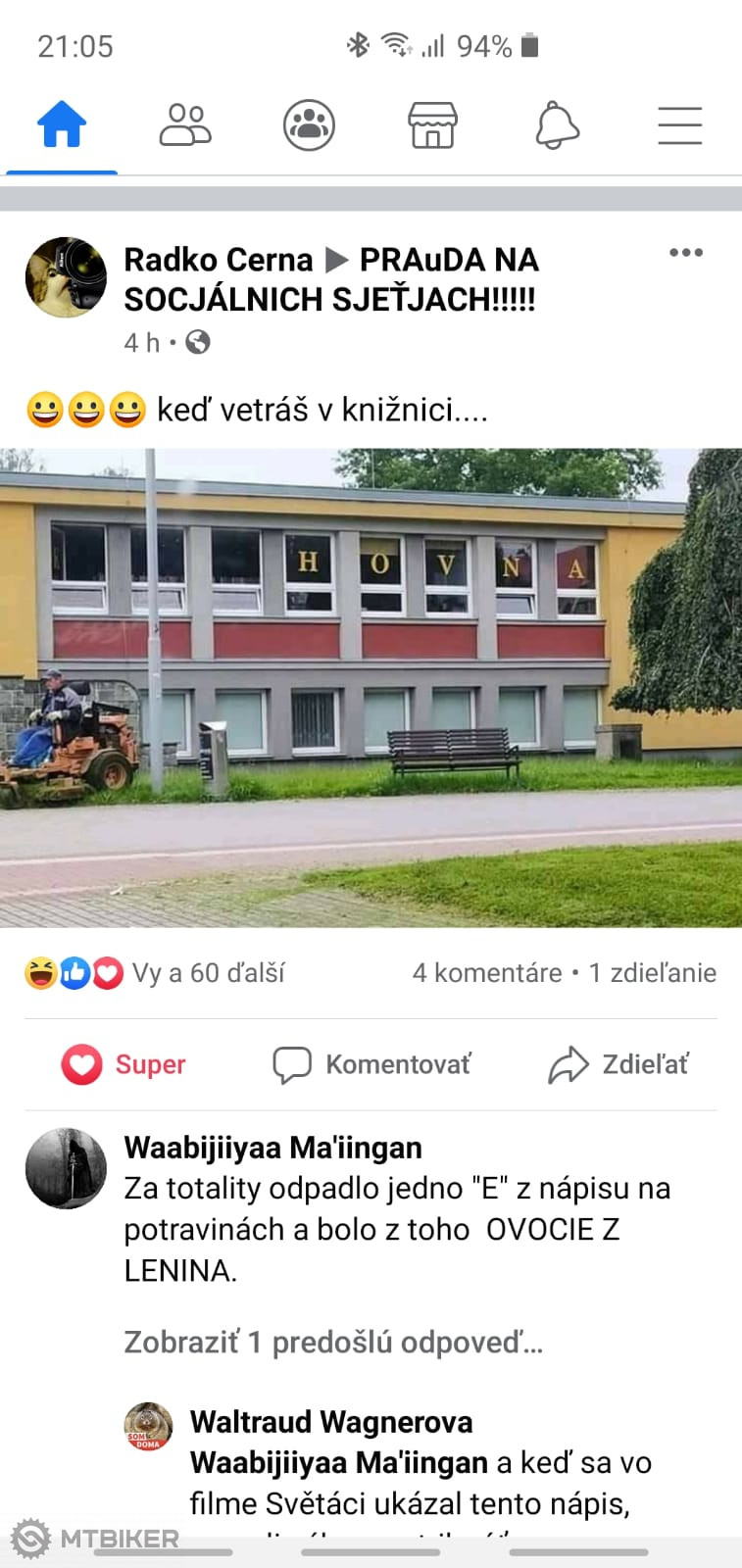Switch to the Home feed tab
Screen dimensions: 742x1568
click(62, 125)
